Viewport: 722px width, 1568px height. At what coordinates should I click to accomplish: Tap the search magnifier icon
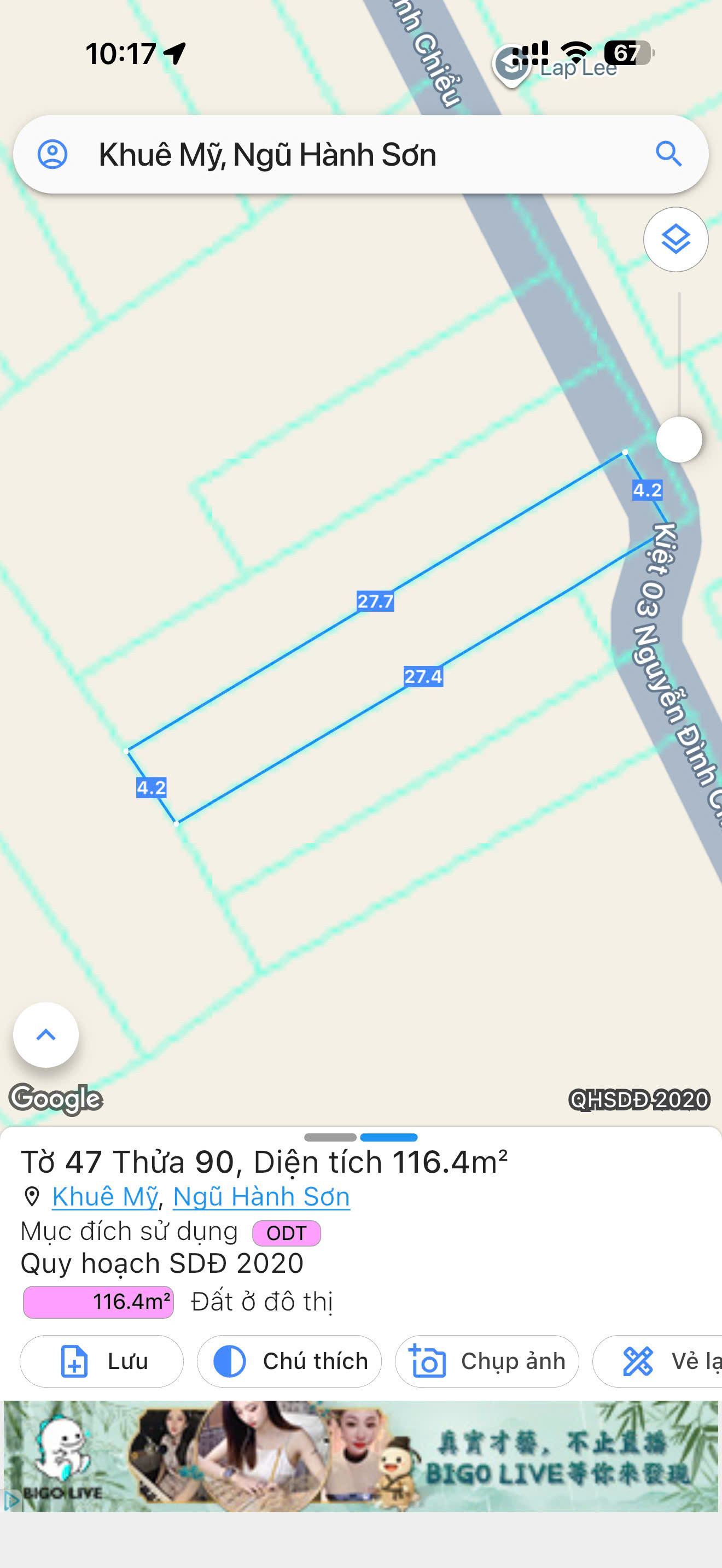click(668, 154)
